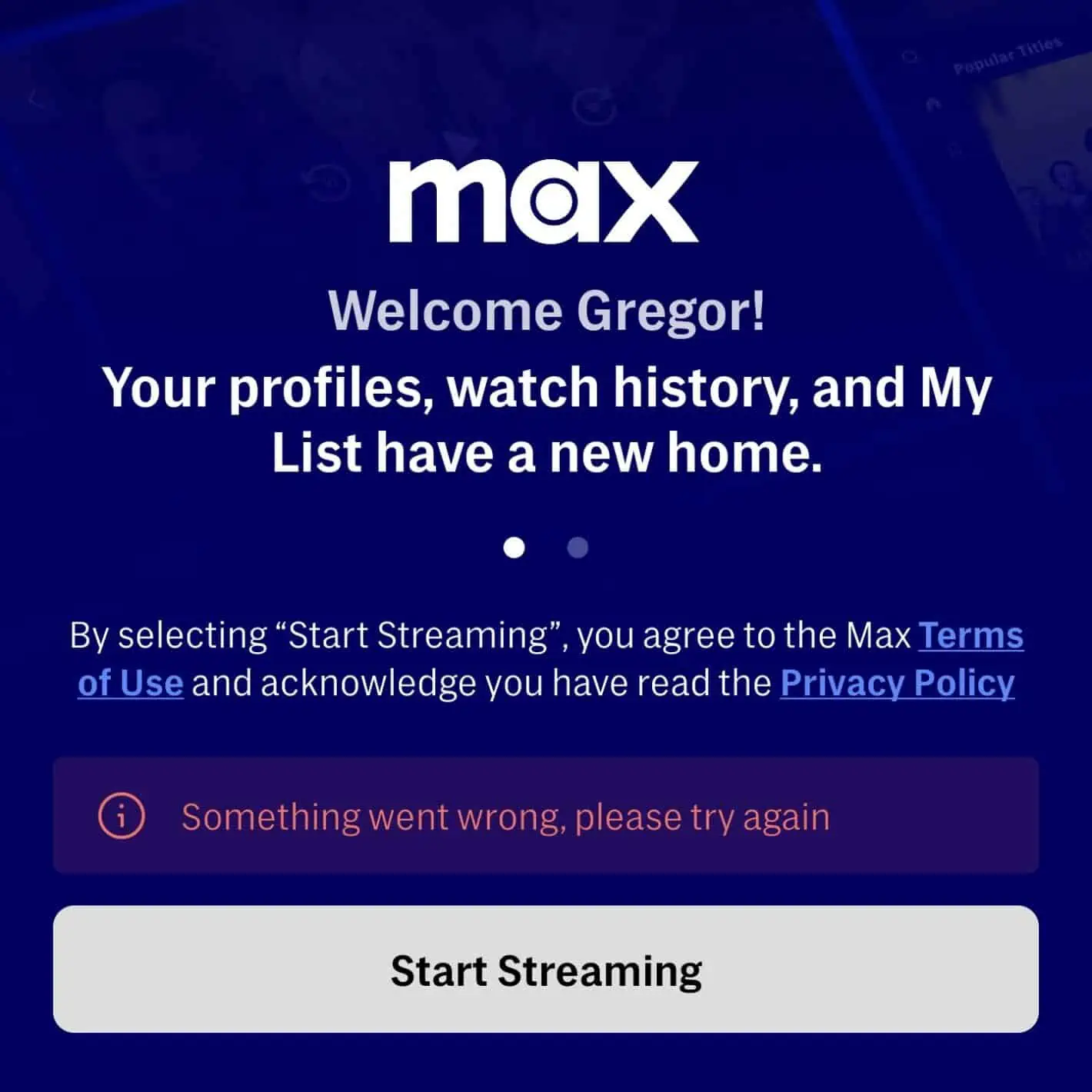The width and height of the screenshot is (1092, 1092).
Task: Tap the Start Streaming button
Action: [x=545, y=969]
